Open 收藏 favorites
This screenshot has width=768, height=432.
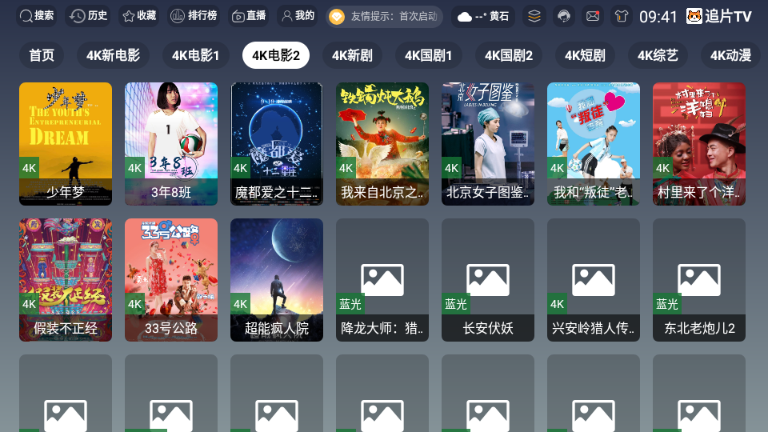pyautogui.click(x=139, y=16)
